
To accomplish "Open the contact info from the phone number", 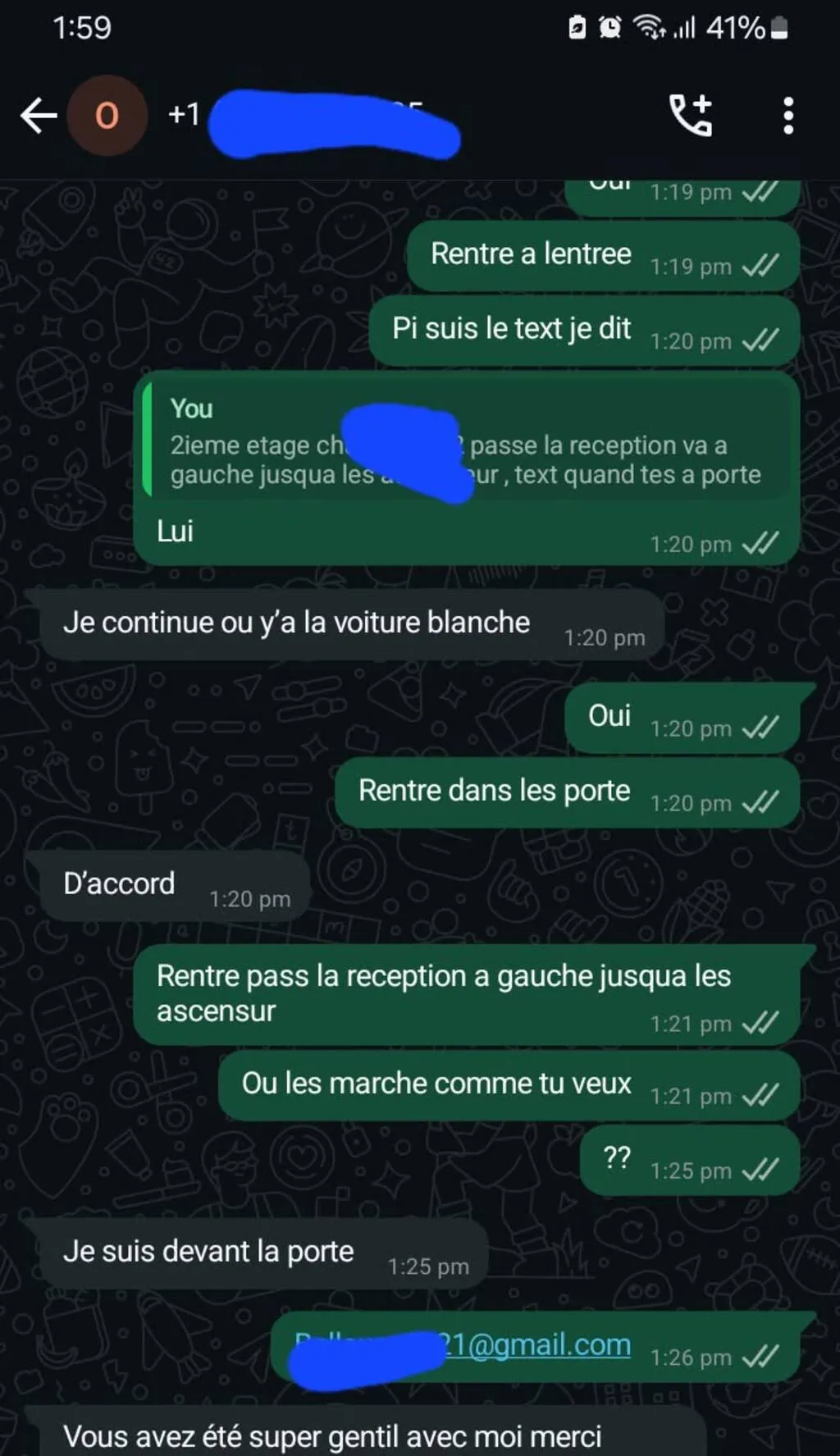I will pos(313,116).
